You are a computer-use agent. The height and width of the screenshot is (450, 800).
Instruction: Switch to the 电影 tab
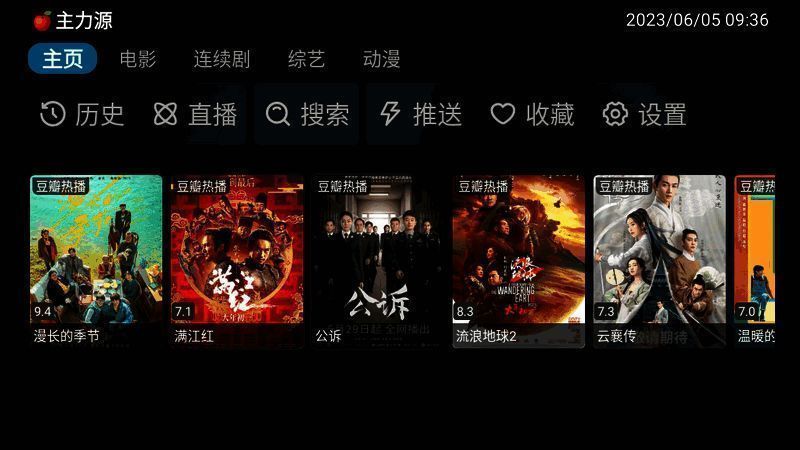pos(138,59)
